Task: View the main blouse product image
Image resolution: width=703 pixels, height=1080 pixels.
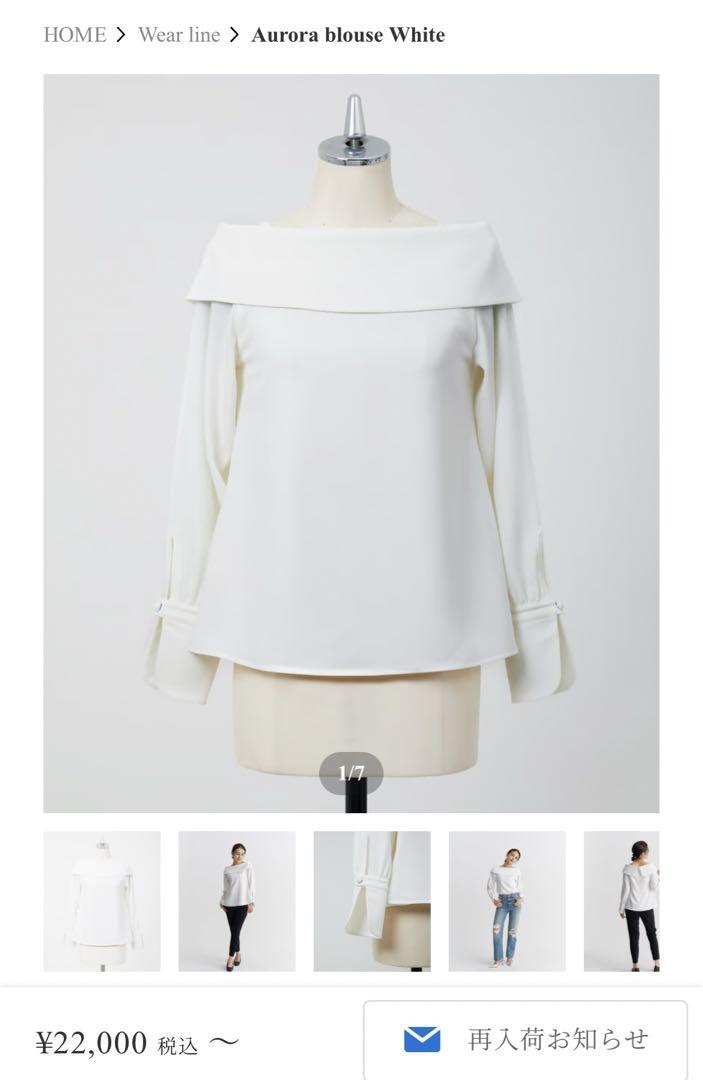Action: [351, 443]
